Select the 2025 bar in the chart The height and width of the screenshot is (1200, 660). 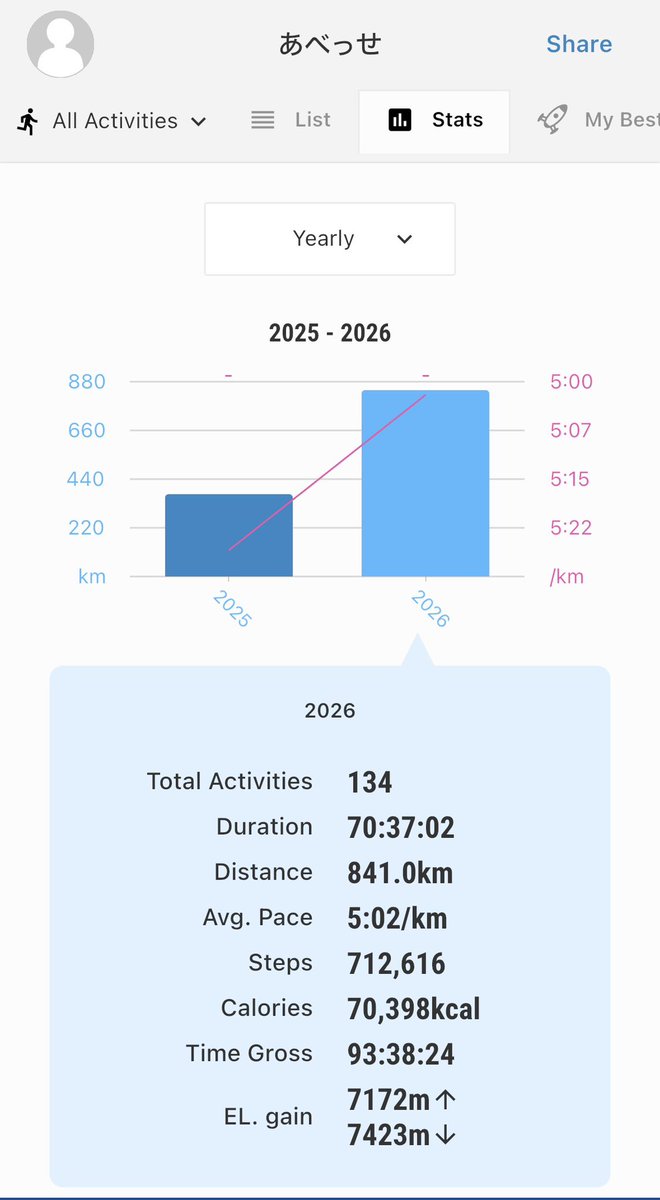point(229,535)
